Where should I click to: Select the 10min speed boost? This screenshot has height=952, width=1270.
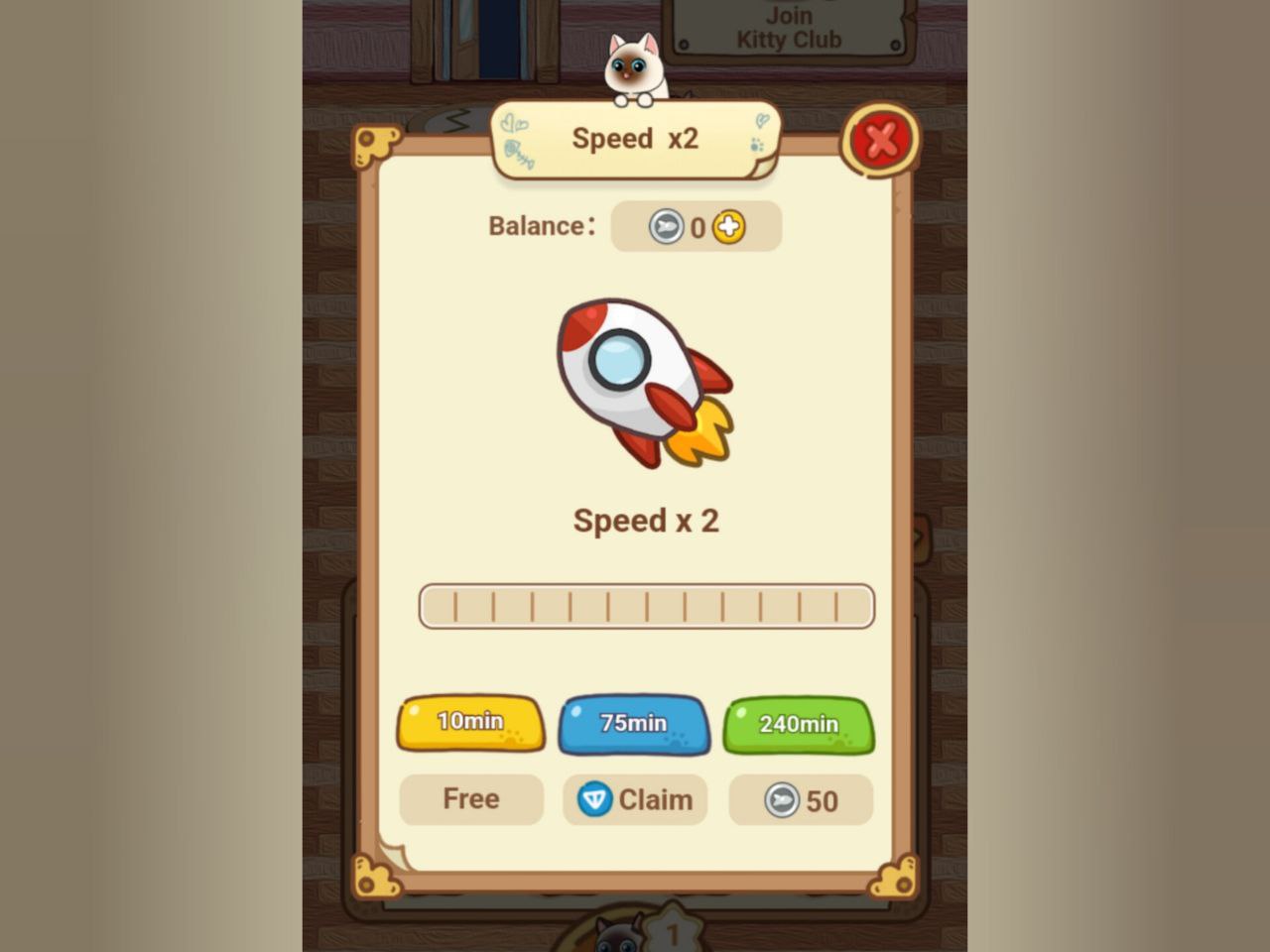click(x=471, y=722)
